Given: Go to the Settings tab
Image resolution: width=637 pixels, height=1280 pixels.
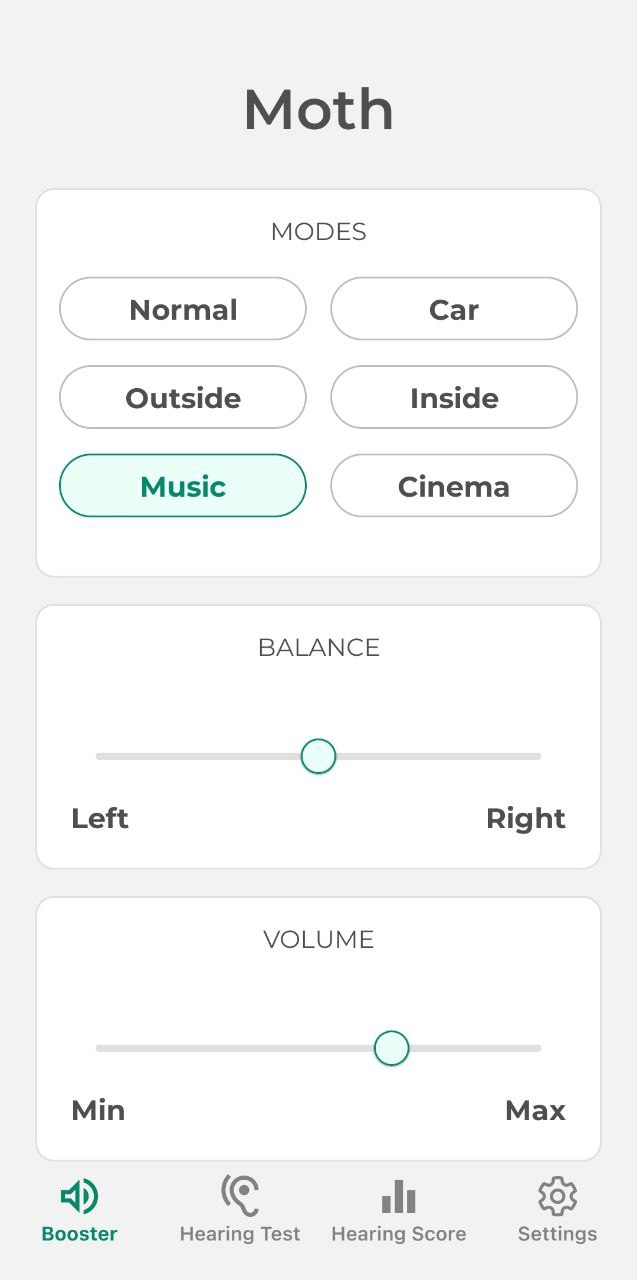Looking at the screenshot, I should click(x=557, y=1209).
